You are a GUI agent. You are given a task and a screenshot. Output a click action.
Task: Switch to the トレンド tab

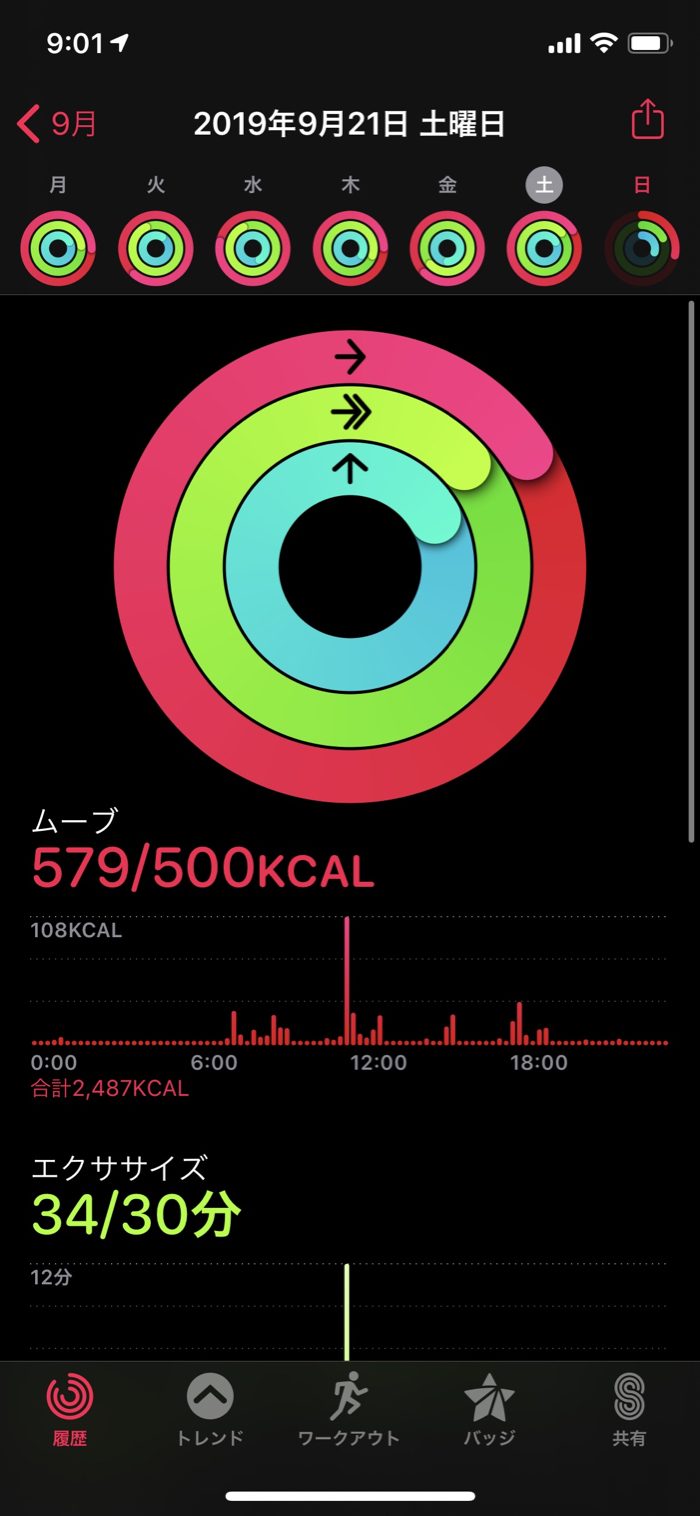coord(210,1408)
